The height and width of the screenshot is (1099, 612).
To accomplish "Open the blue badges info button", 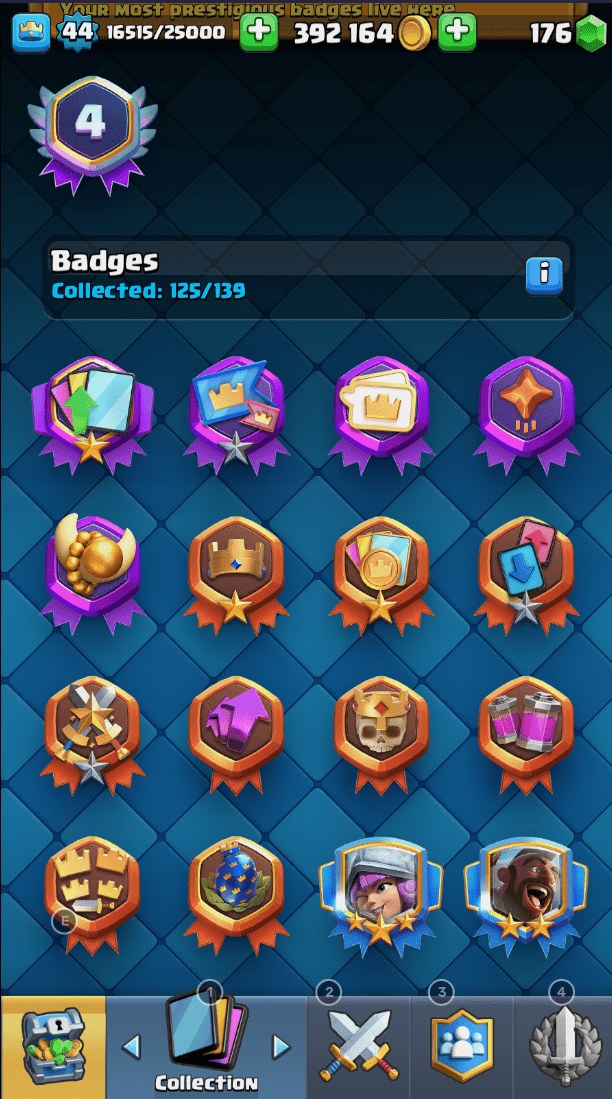I will (544, 275).
